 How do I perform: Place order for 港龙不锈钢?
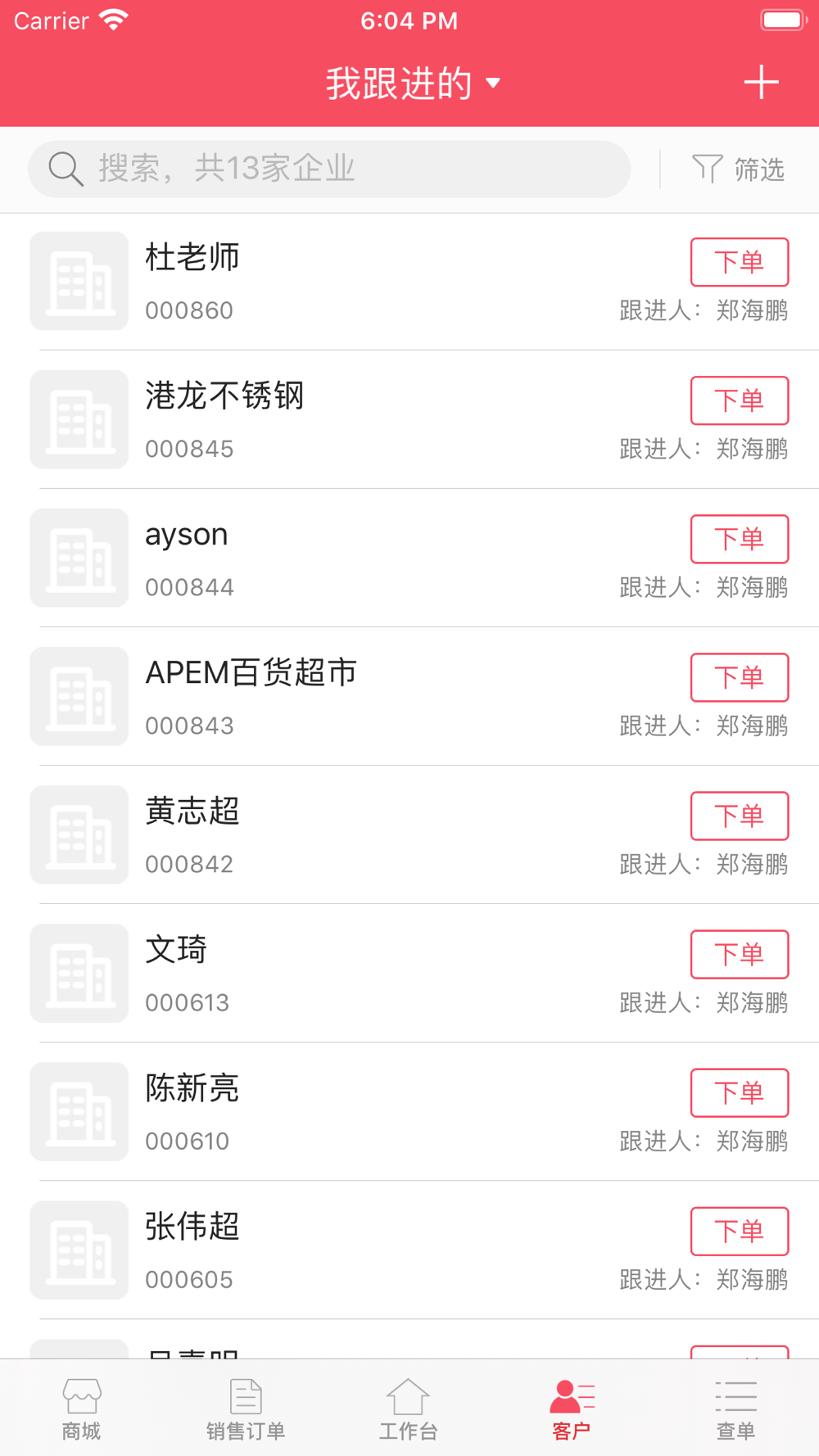(x=739, y=400)
